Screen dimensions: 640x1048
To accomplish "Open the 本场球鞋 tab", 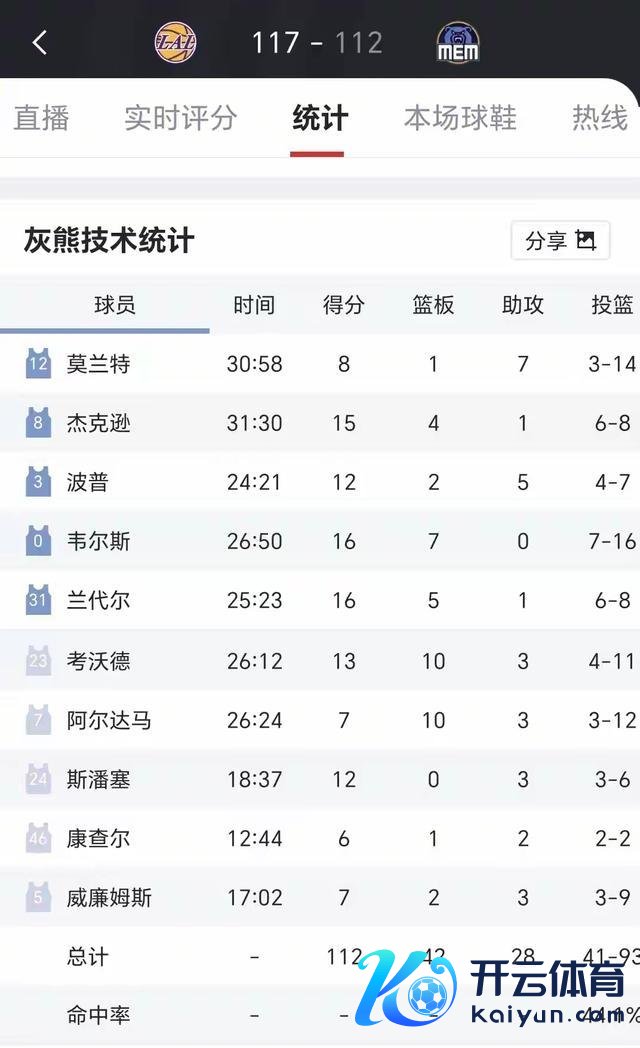I will tap(460, 118).
